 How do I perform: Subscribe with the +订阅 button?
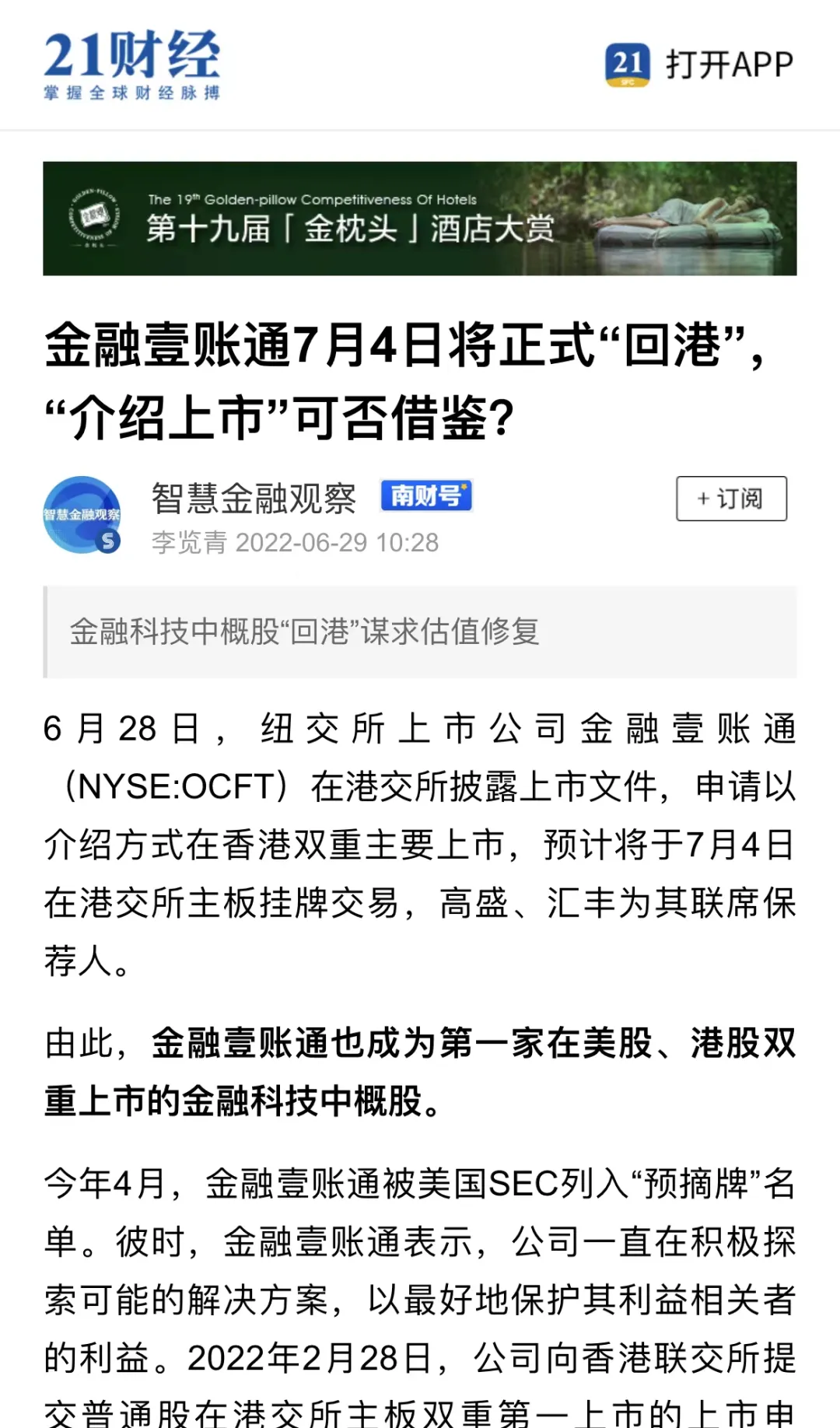point(731,499)
